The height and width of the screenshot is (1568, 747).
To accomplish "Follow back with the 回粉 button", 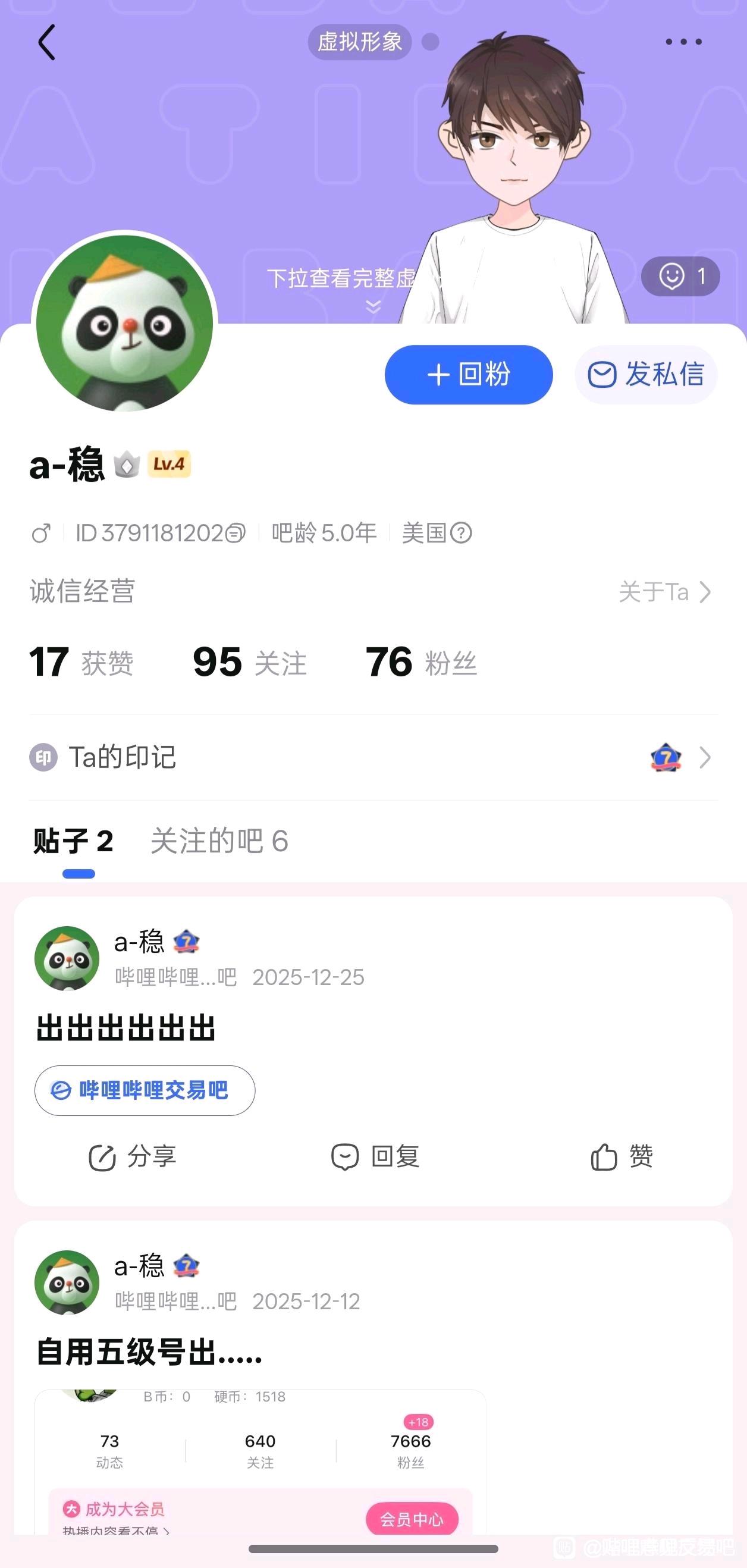I will coord(468,374).
